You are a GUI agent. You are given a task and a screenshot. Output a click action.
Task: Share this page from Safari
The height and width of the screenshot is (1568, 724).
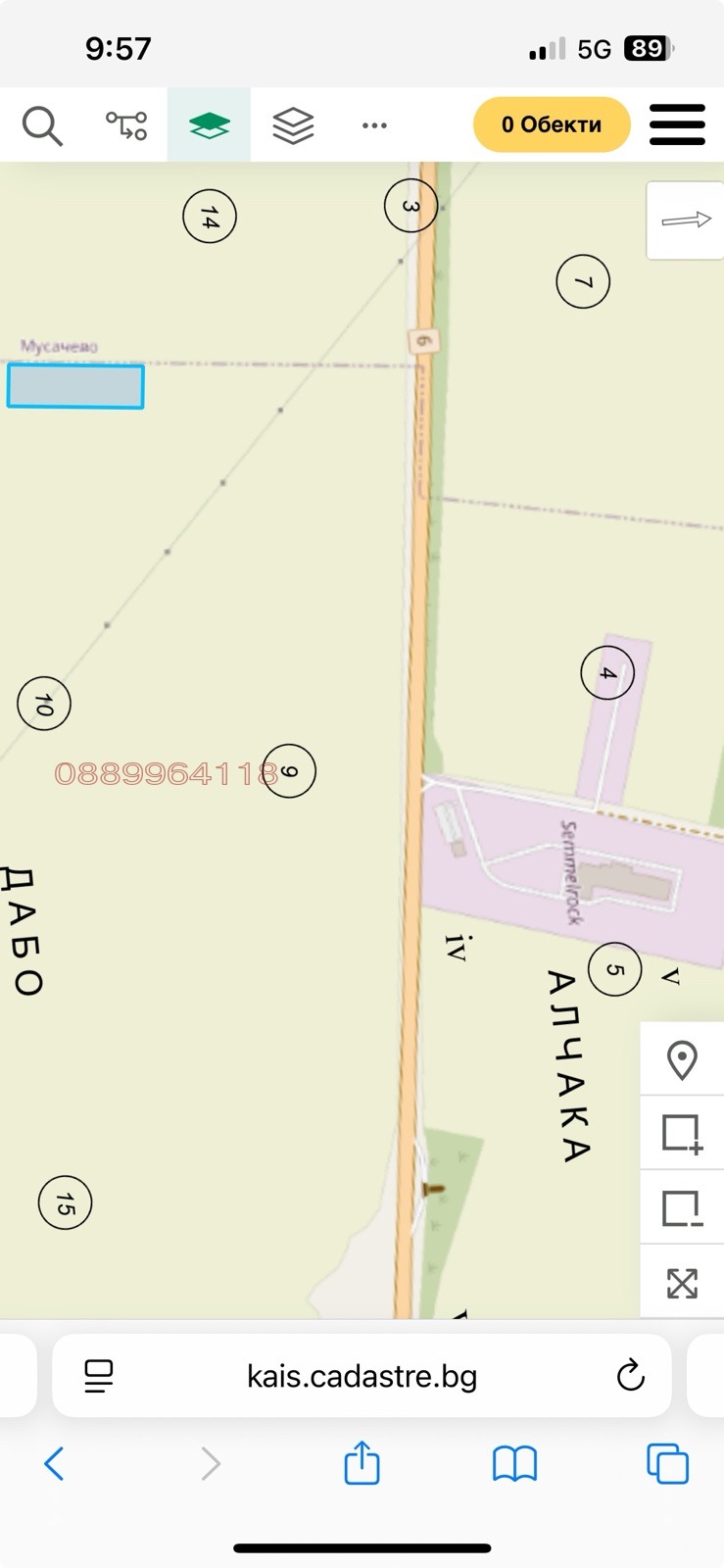coord(362,1463)
